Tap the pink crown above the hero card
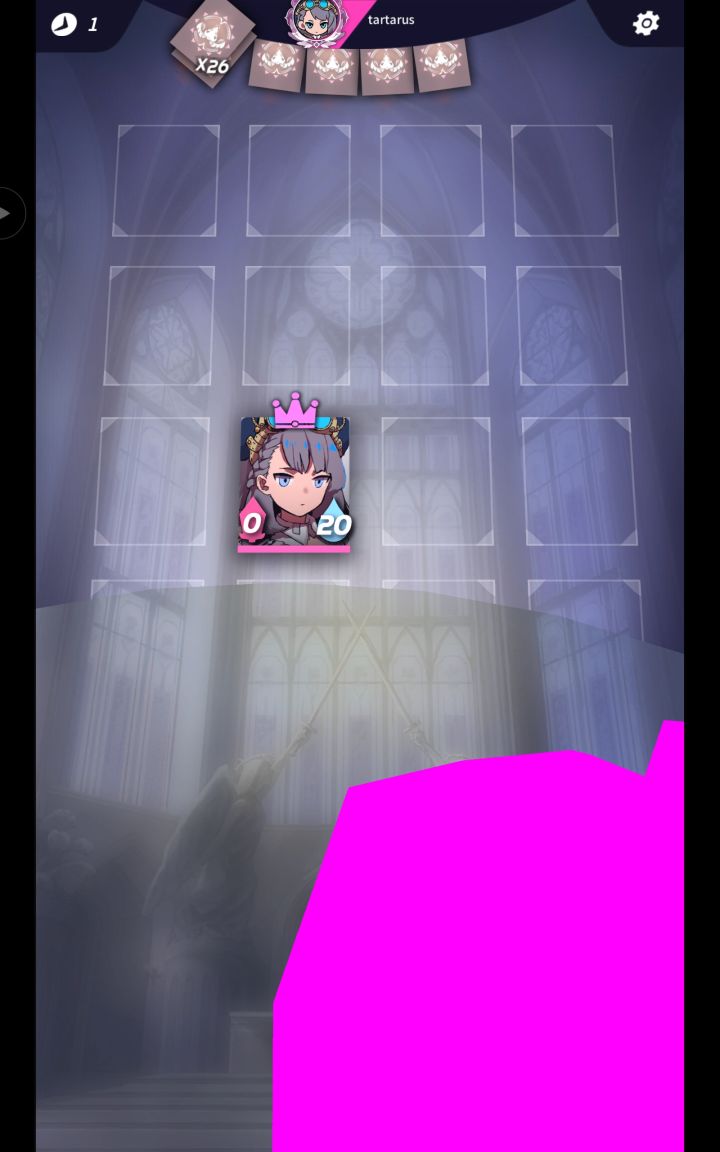This screenshot has width=720, height=1152. [293, 413]
